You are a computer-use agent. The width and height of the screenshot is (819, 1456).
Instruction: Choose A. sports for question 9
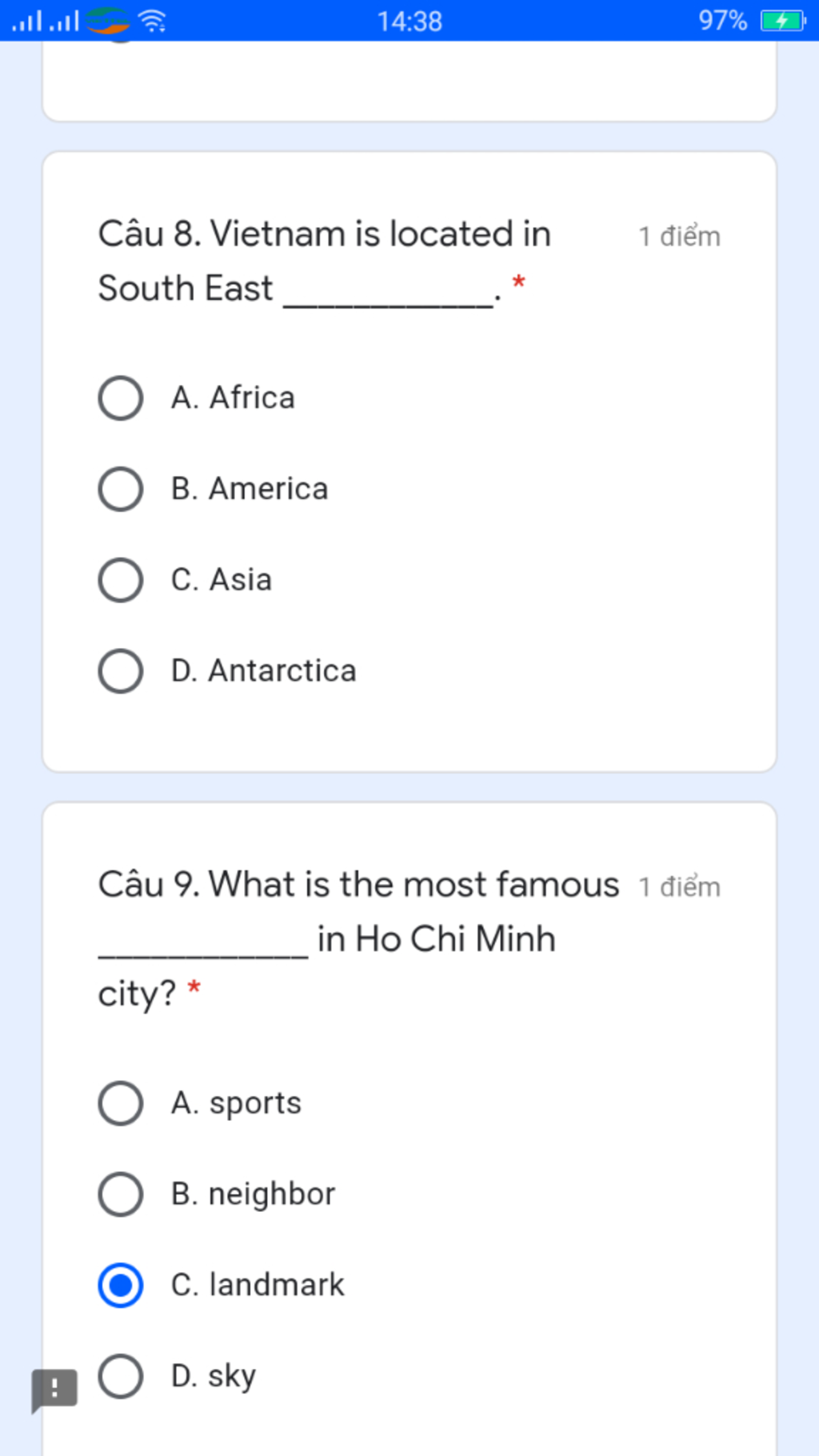[x=121, y=1103]
